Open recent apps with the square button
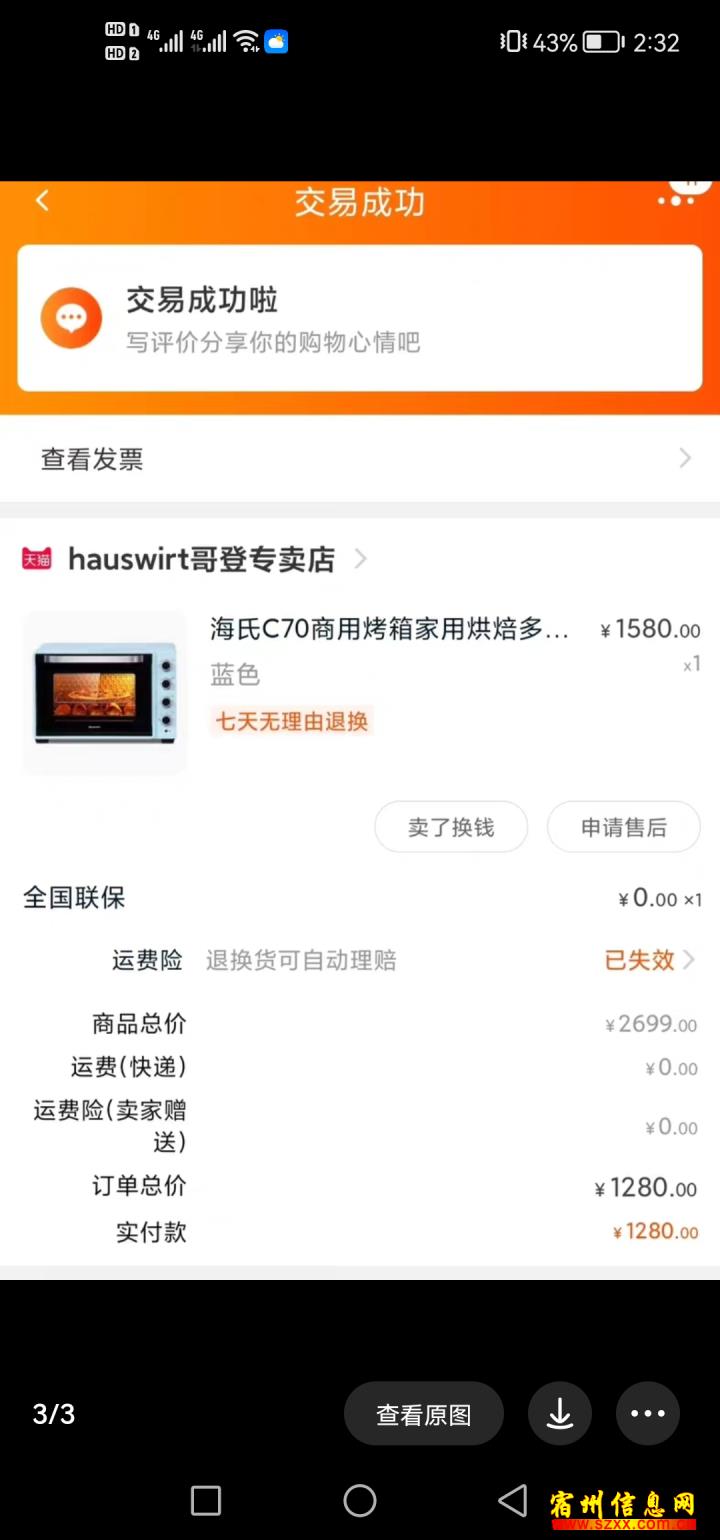This screenshot has height=1540, width=720. tap(206, 1500)
